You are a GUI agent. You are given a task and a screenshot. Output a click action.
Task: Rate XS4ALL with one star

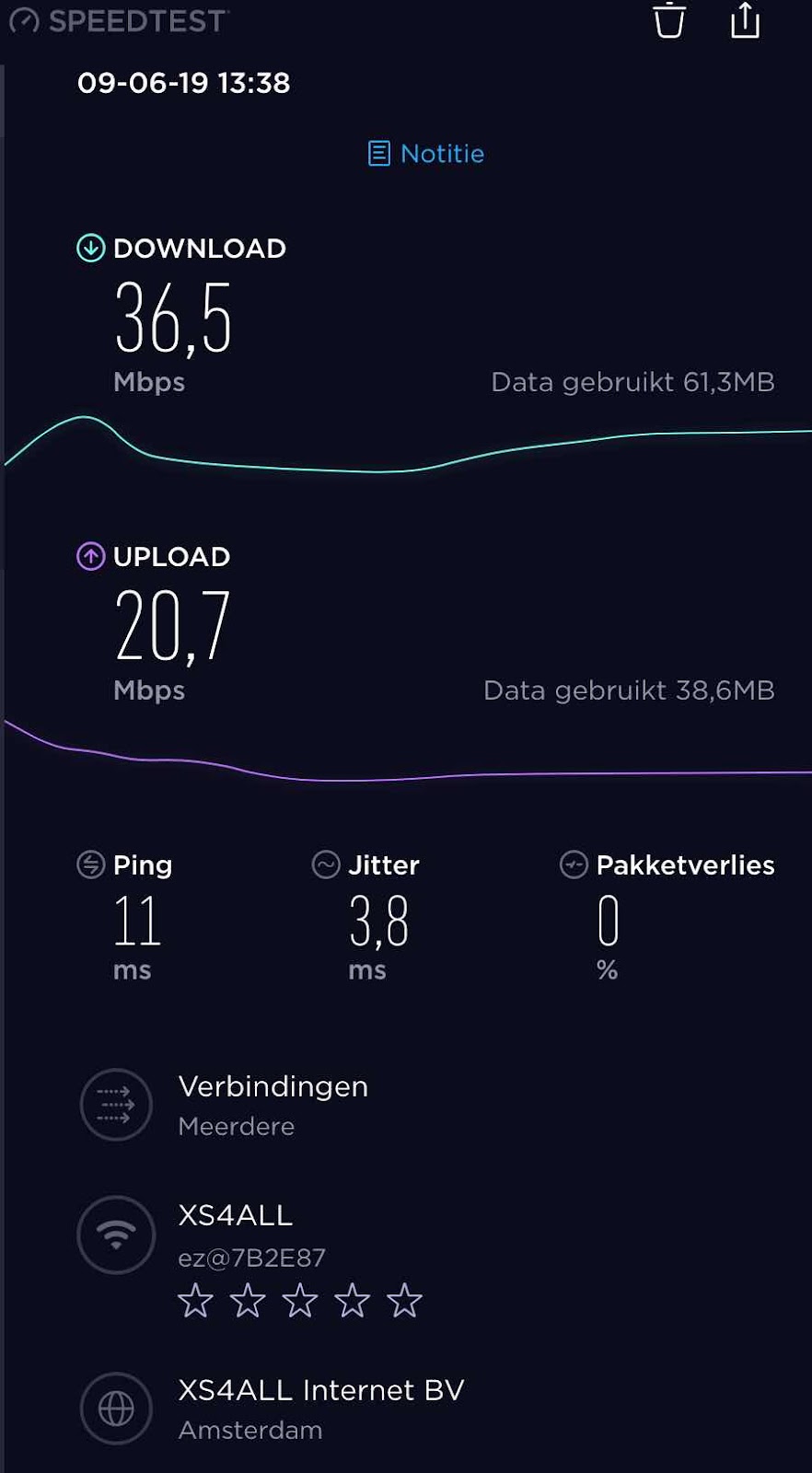tap(195, 1301)
